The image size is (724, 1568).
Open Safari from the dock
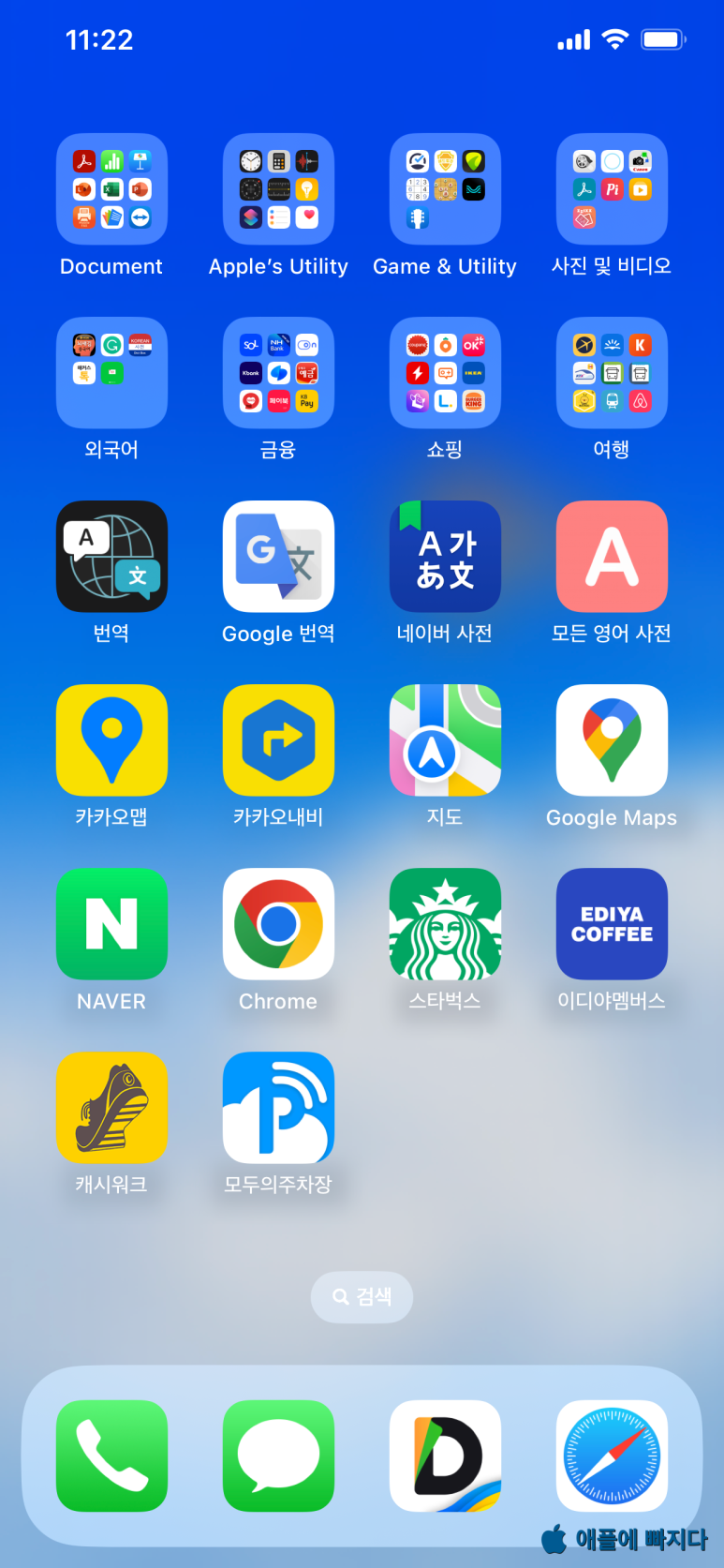[x=612, y=1456]
